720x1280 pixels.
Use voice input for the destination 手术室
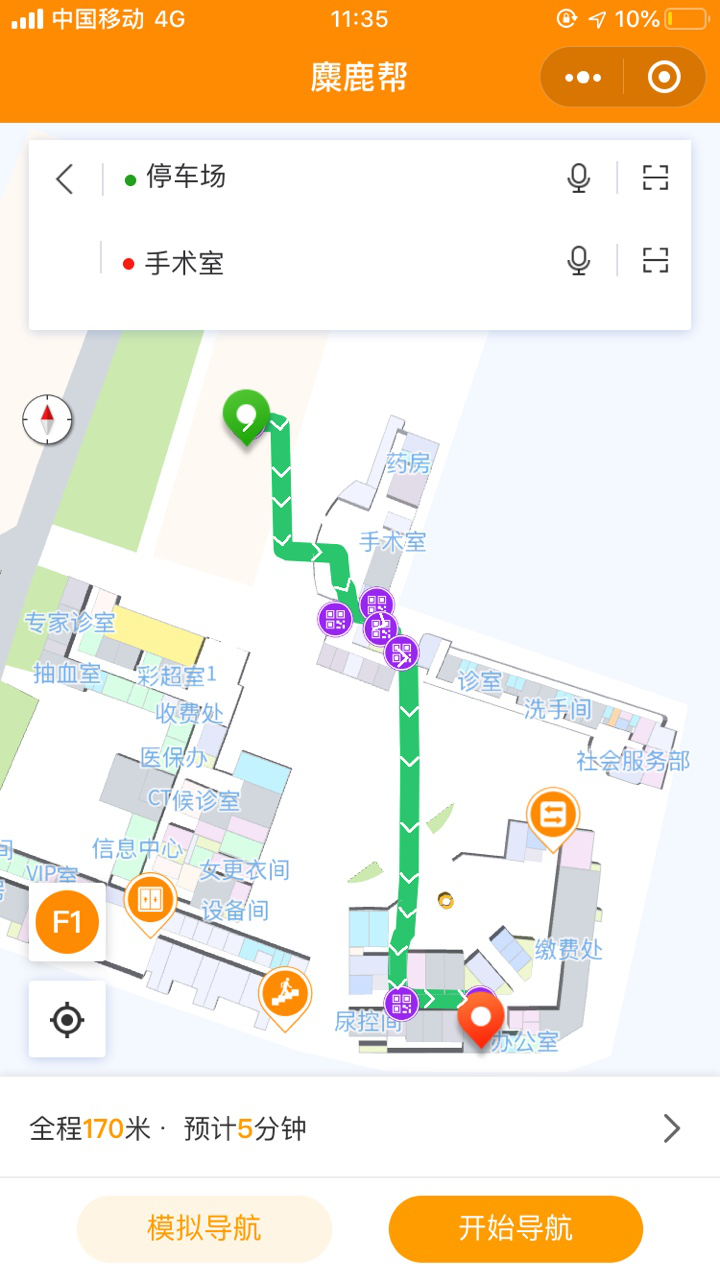(578, 261)
